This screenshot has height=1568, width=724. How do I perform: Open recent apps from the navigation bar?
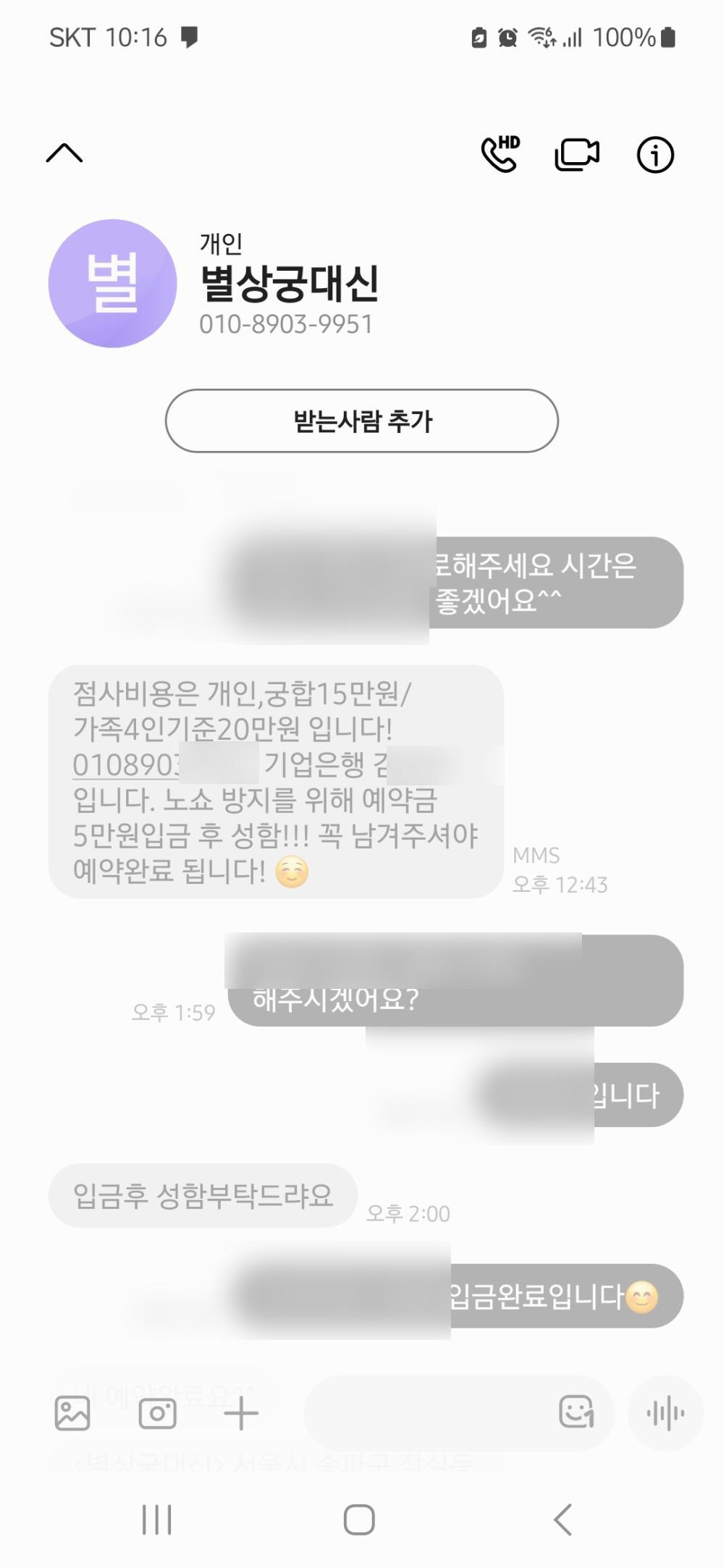coord(157,1519)
